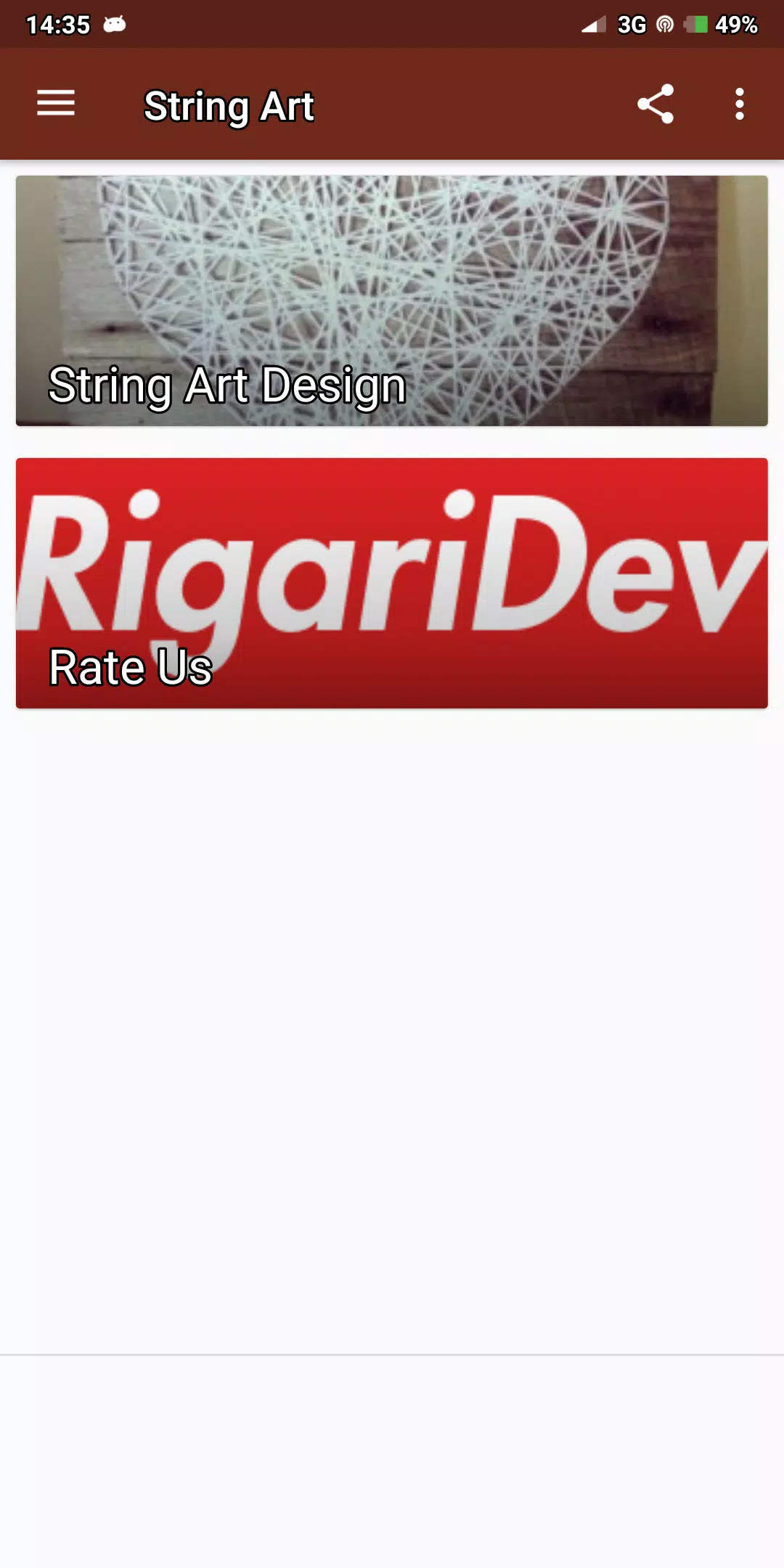Open the hamburger navigation drawer
Image resolution: width=784 pixels, height=1568 pixels.
pyautogui.click(x=56, y=104)
